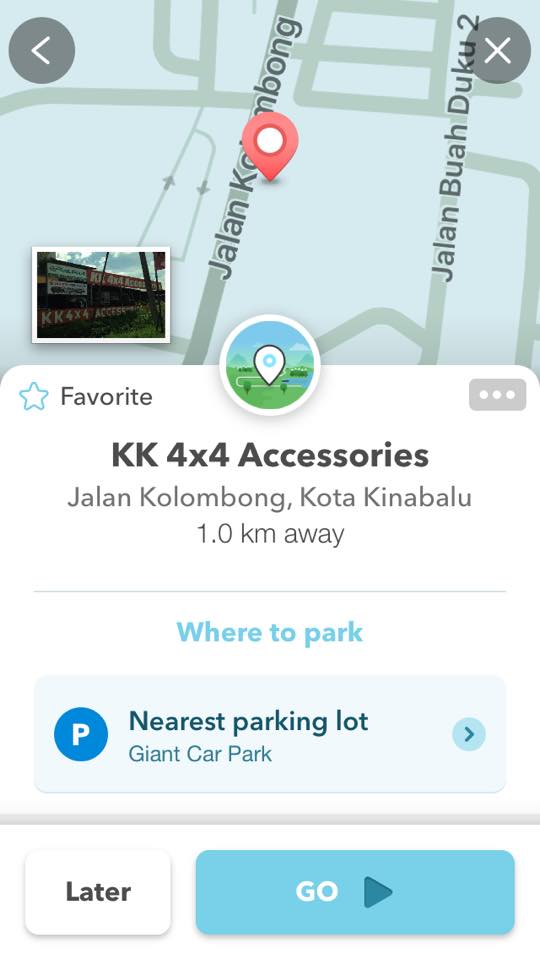The height and width of the screenshot is (960, 540).
Task: Open the three-dot more options menu
Action: coord(497,395)
